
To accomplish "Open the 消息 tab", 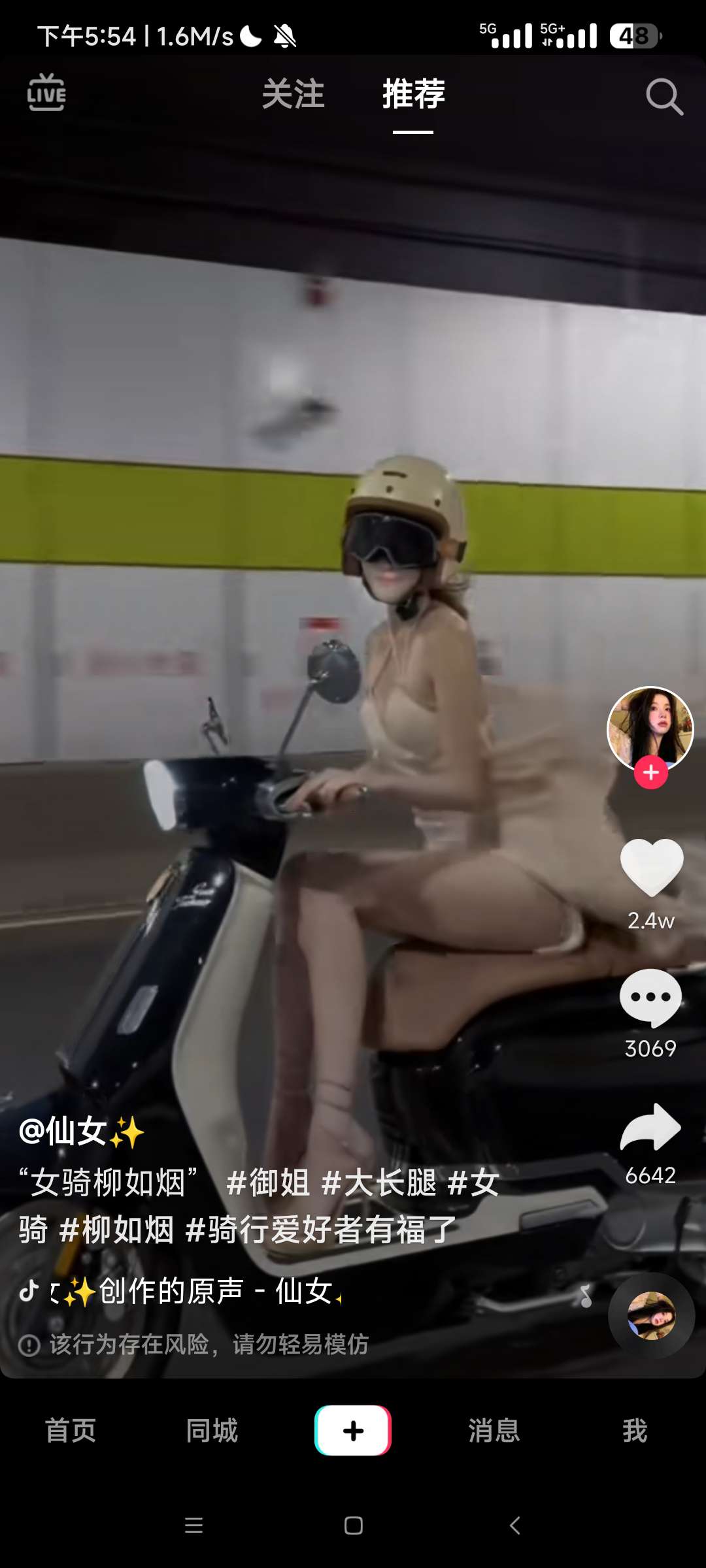I will click(x=494, y=1431).
